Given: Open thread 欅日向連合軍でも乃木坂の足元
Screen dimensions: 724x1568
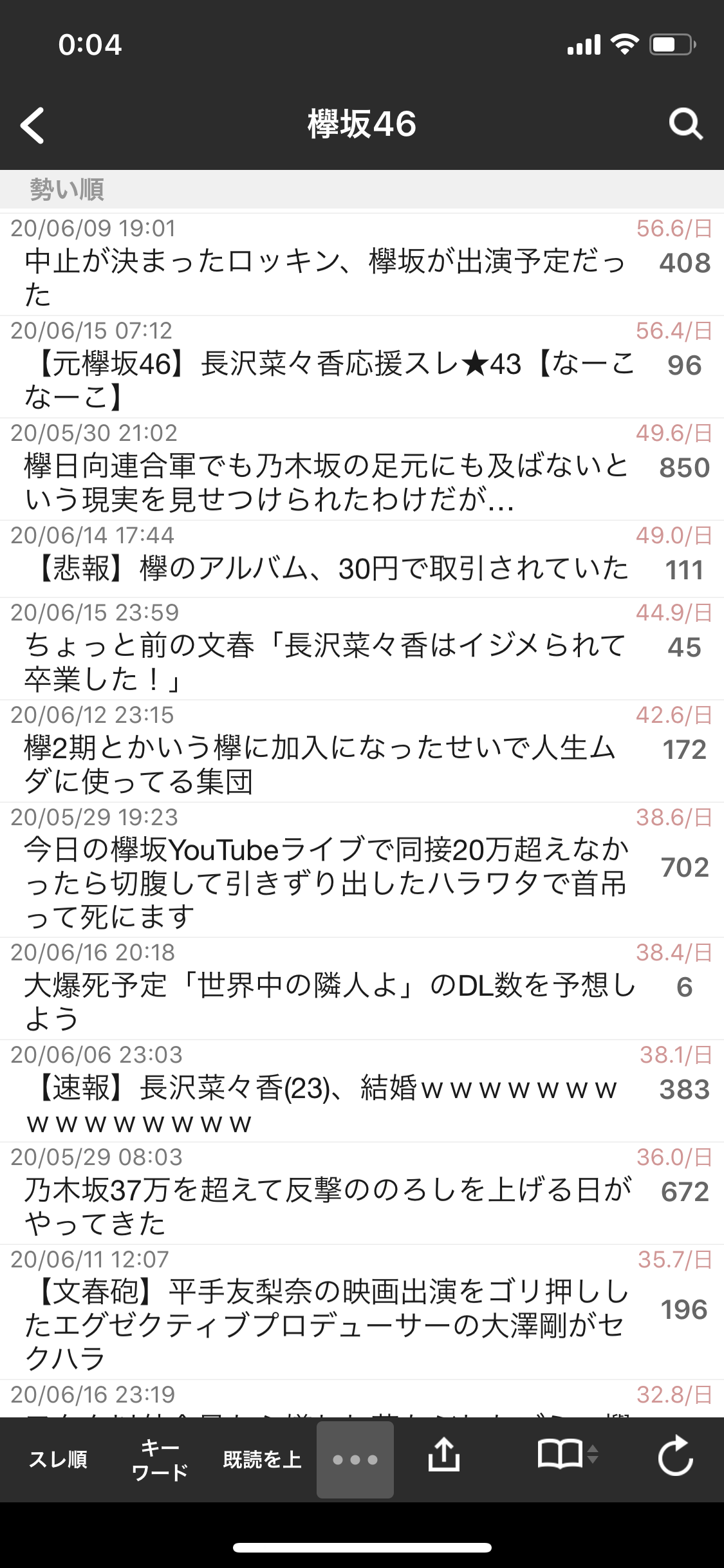Looking at the screenshot, I should coord(325,482).
